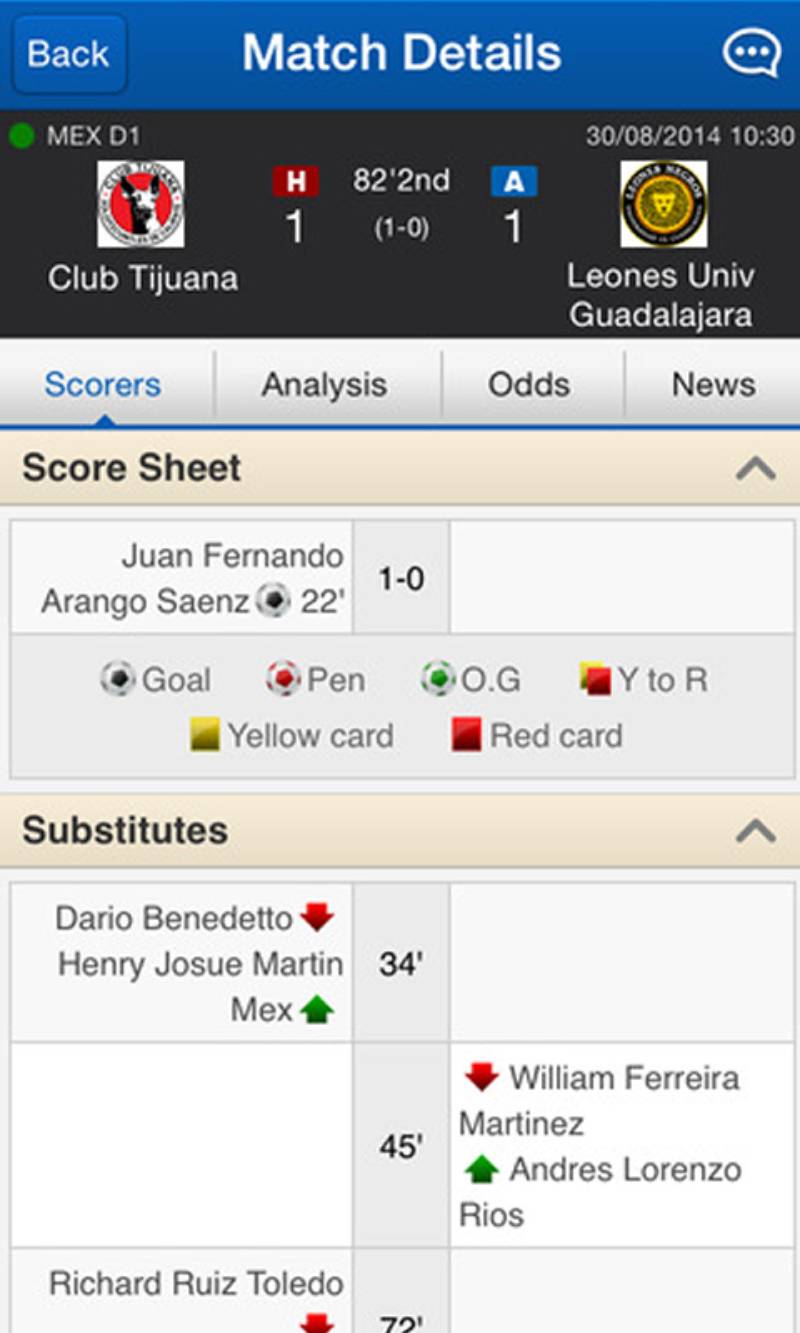
Task: Select the News tab label
Action: point(712,384)
